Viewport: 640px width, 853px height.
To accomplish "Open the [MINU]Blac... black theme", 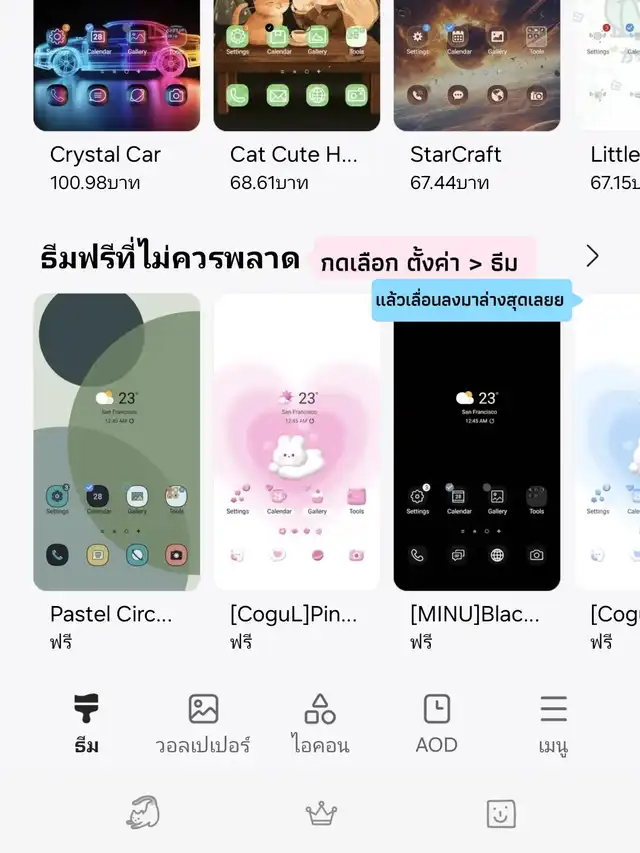I will (476, 442).
